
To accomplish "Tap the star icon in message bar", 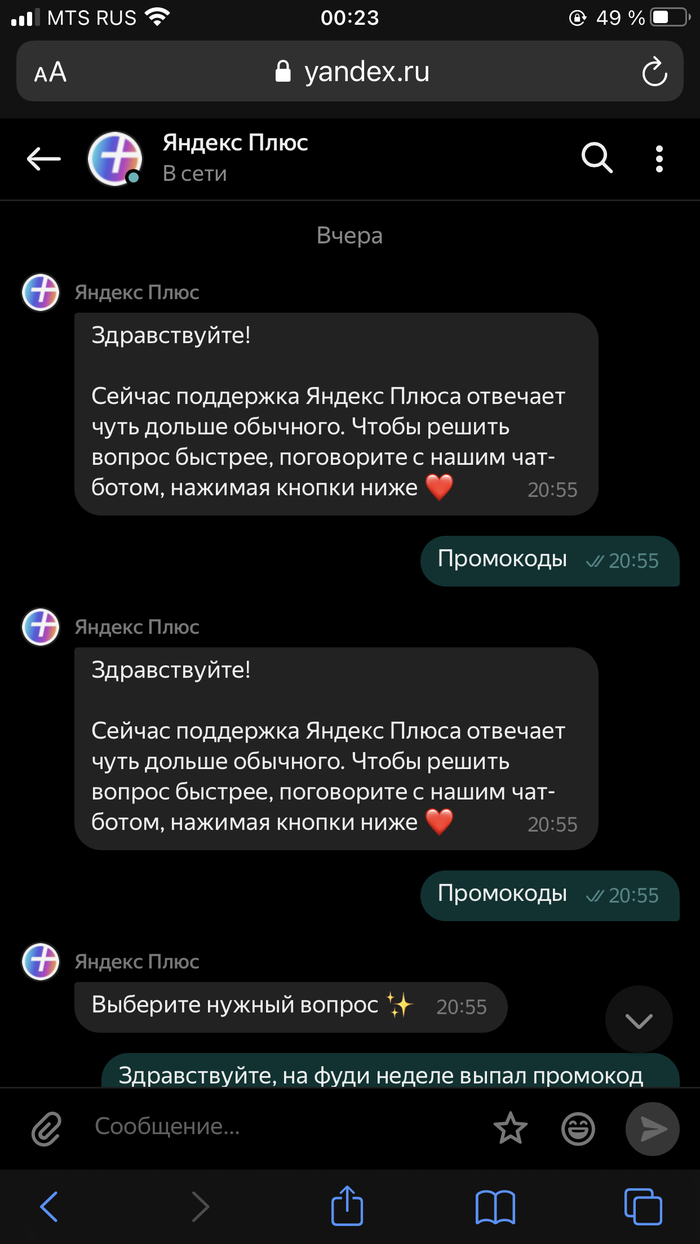I will pos(510,1128).
